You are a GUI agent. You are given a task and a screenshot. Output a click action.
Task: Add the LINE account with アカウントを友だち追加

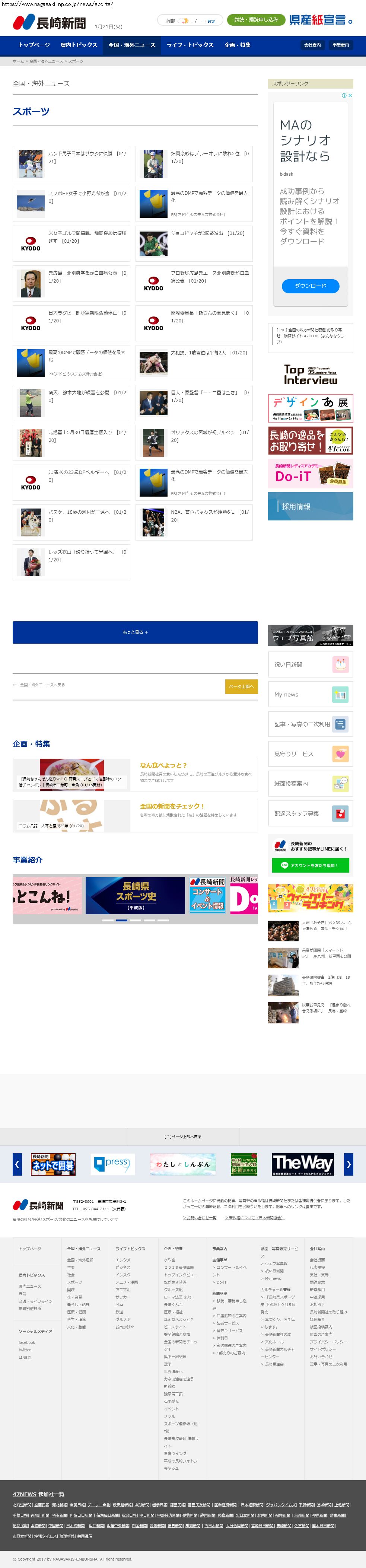tap(310, 865)
